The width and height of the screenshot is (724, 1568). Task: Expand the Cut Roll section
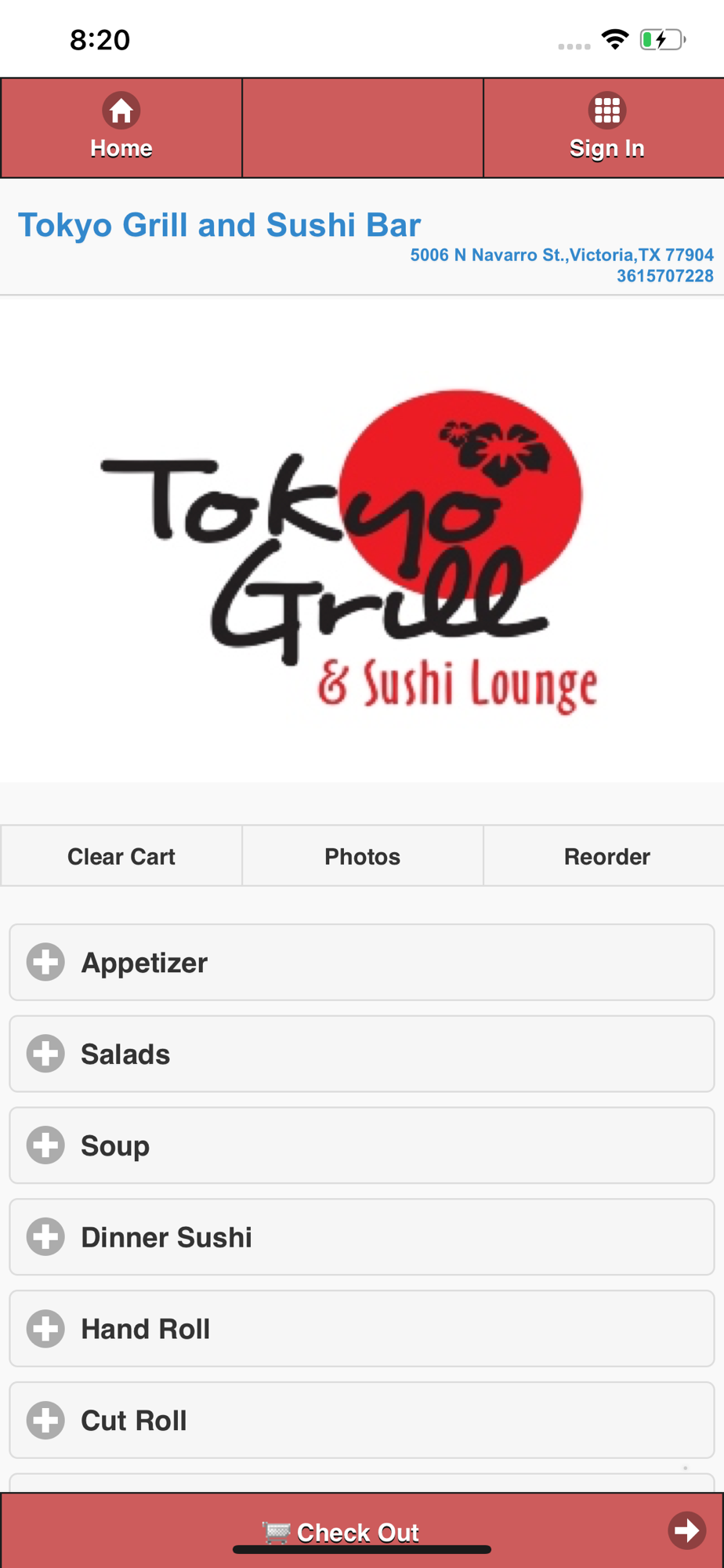tap(361, 1420)
